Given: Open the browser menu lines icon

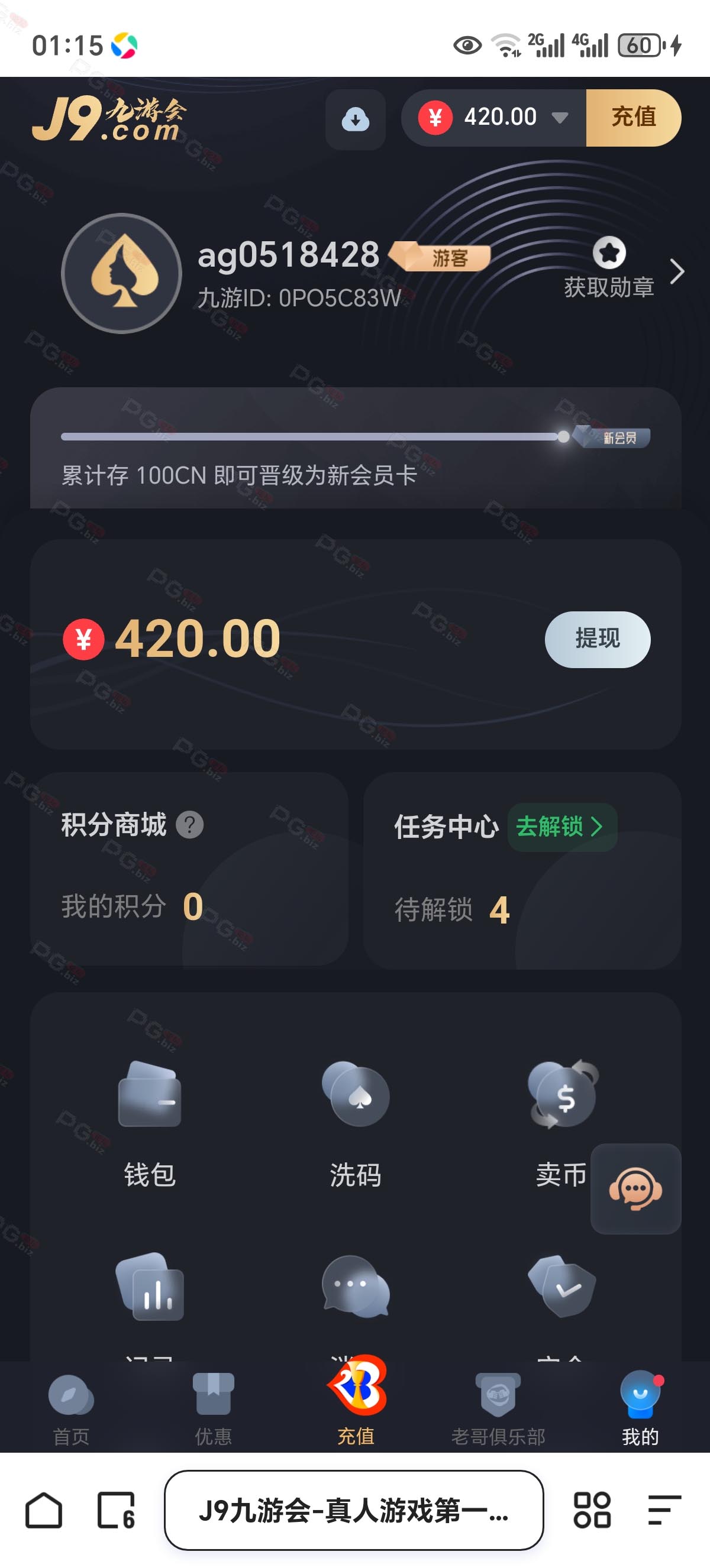Looking at the screenshot, I should (664, 1510).
